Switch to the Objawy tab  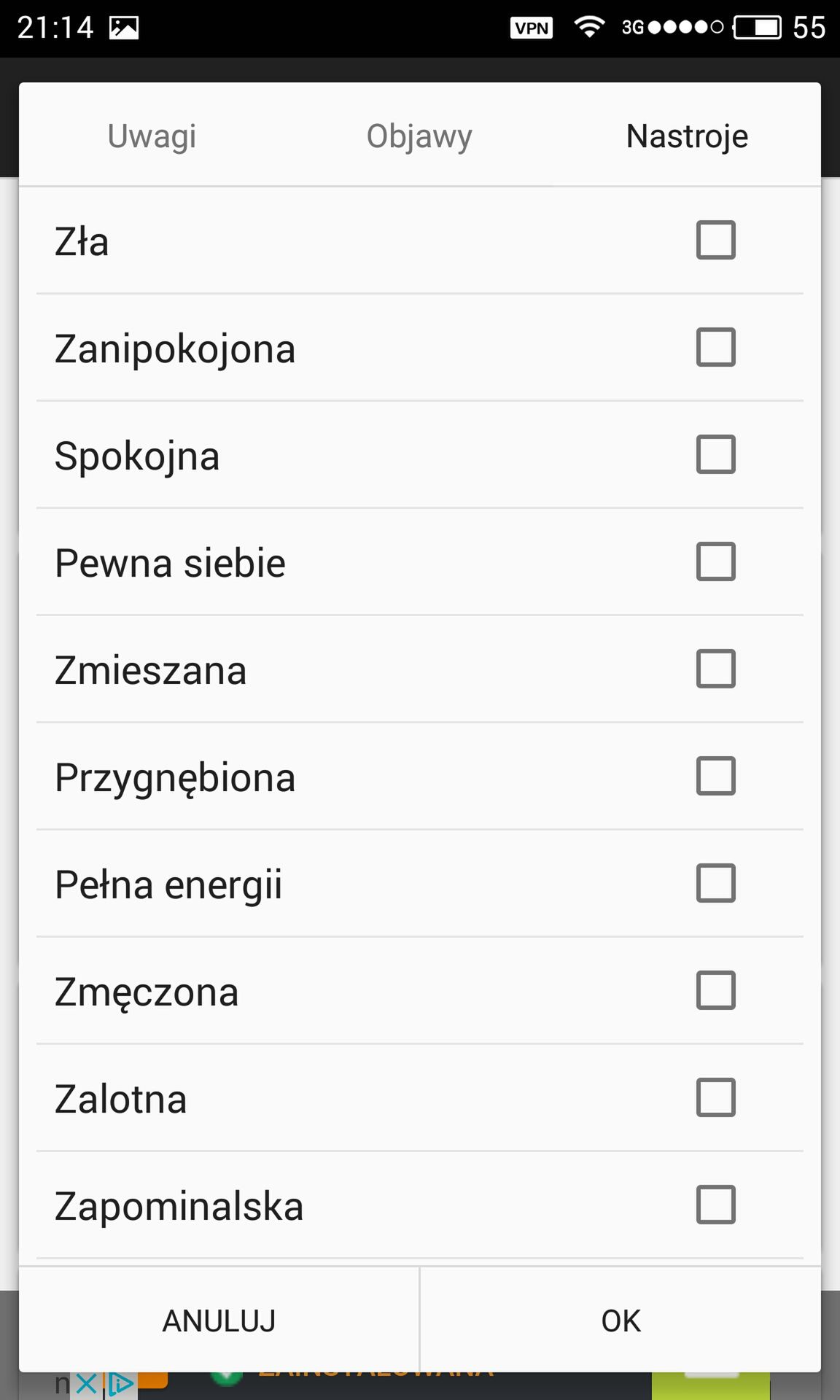pyautogui.click(x=420, y=136)
